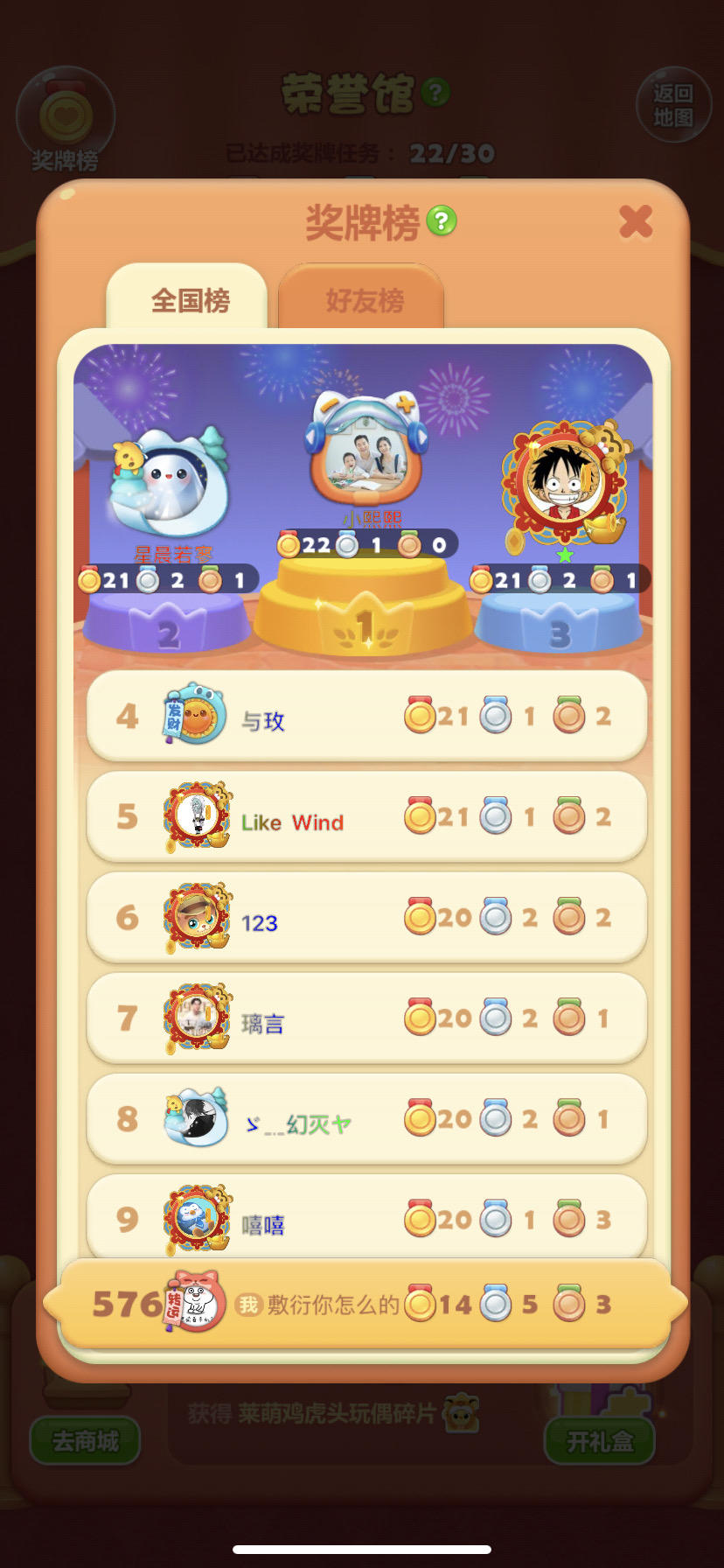
Task: Open rank 6 player 123's row
Action: (x=366, y=917)
